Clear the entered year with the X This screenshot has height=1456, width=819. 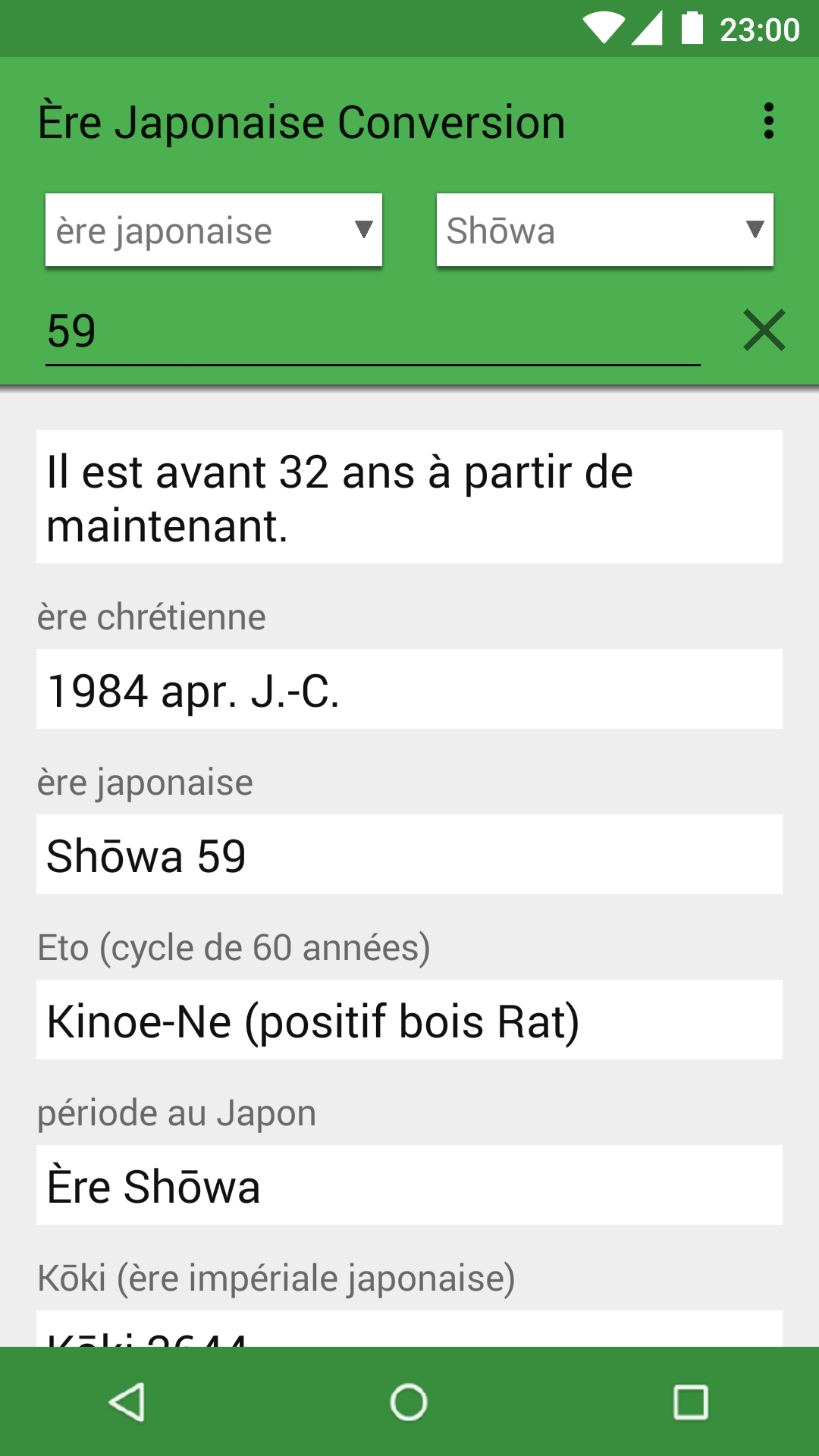(764, 331)
